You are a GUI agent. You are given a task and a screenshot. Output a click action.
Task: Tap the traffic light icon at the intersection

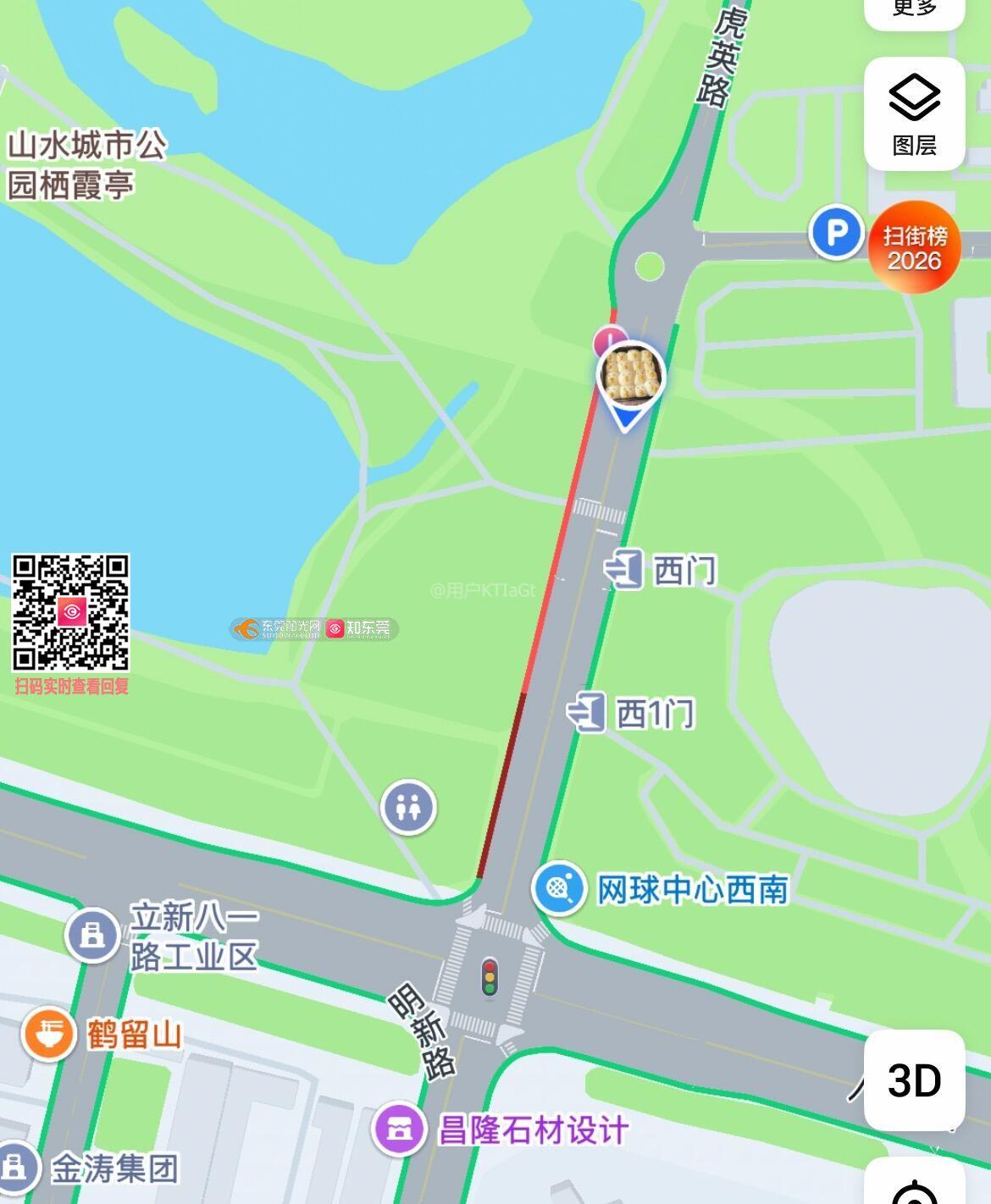[489, 977]
